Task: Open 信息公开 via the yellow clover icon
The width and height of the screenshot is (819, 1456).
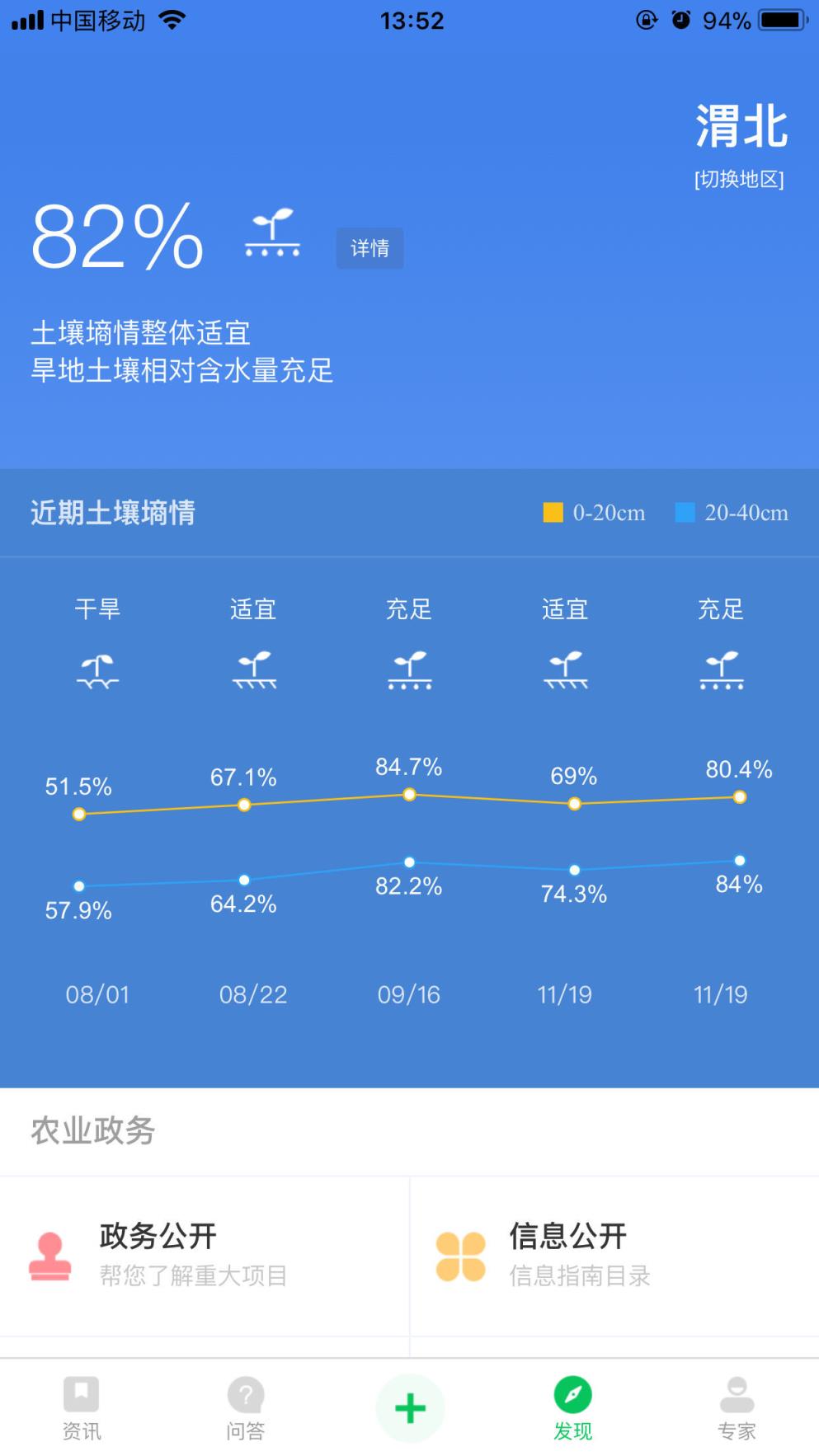Action: tap(460, 1252)
